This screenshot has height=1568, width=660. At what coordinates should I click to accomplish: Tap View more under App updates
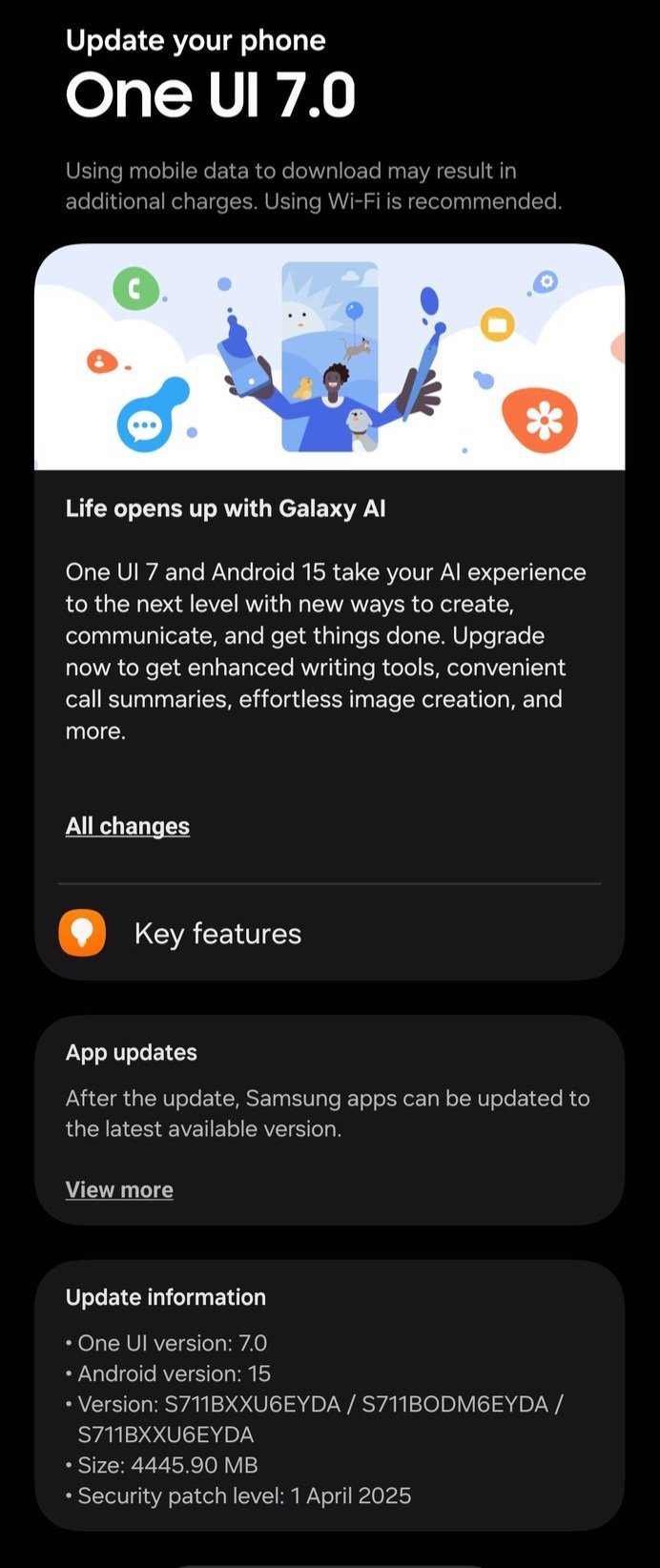click(x=119, y=1189)
